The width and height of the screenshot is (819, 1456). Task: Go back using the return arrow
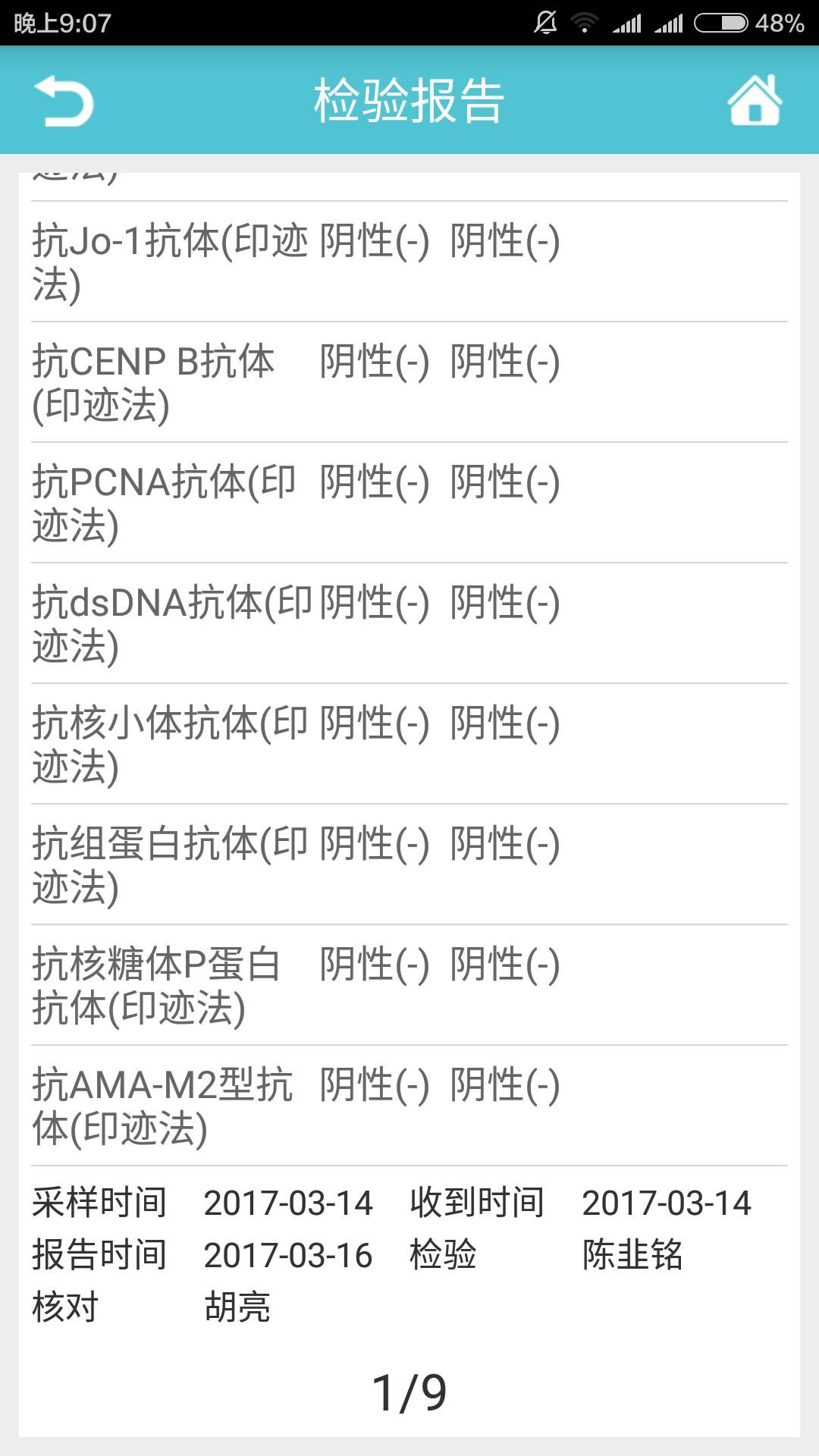(64, 100)
